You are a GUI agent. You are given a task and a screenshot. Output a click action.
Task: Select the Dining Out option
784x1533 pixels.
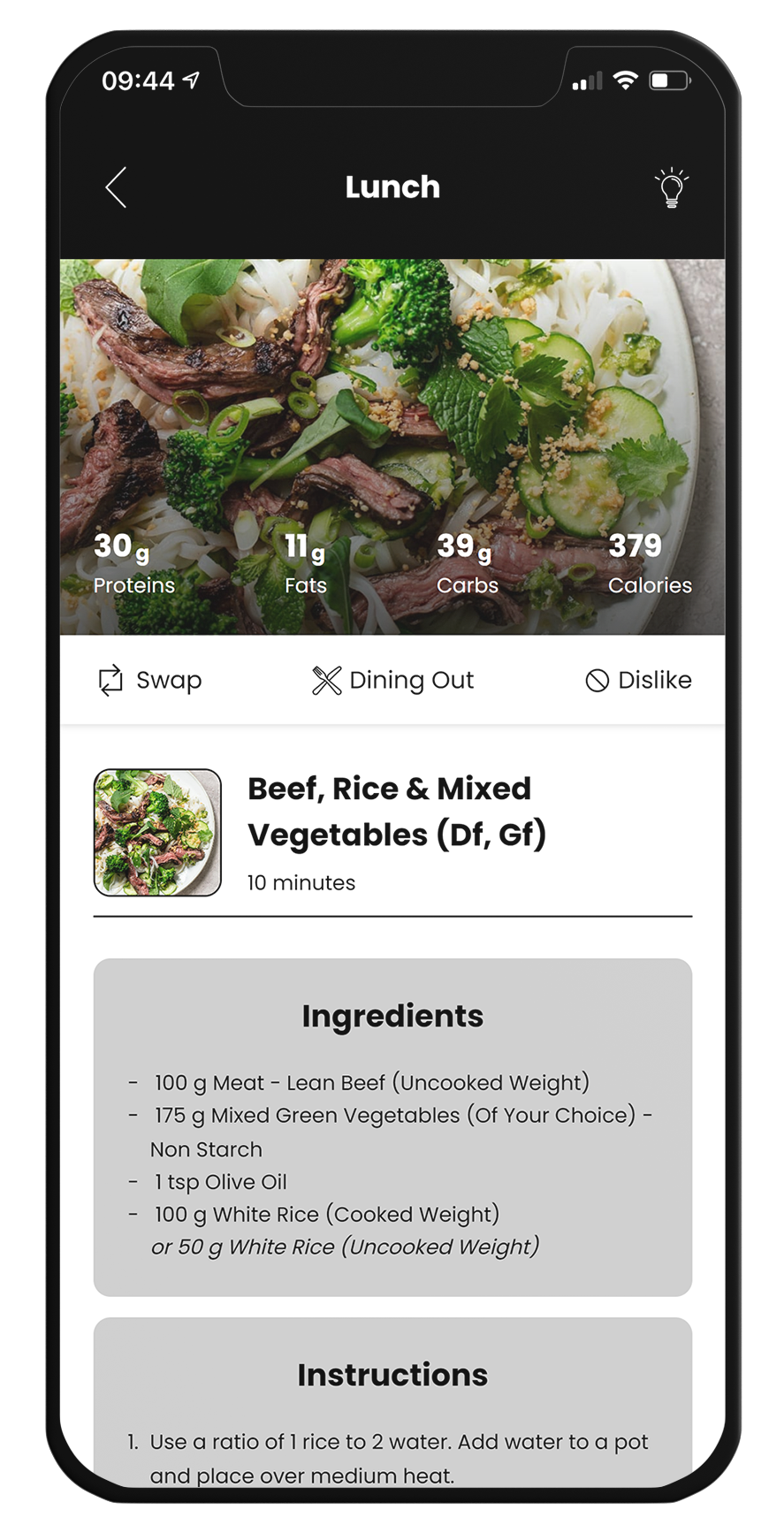point(393,680)
